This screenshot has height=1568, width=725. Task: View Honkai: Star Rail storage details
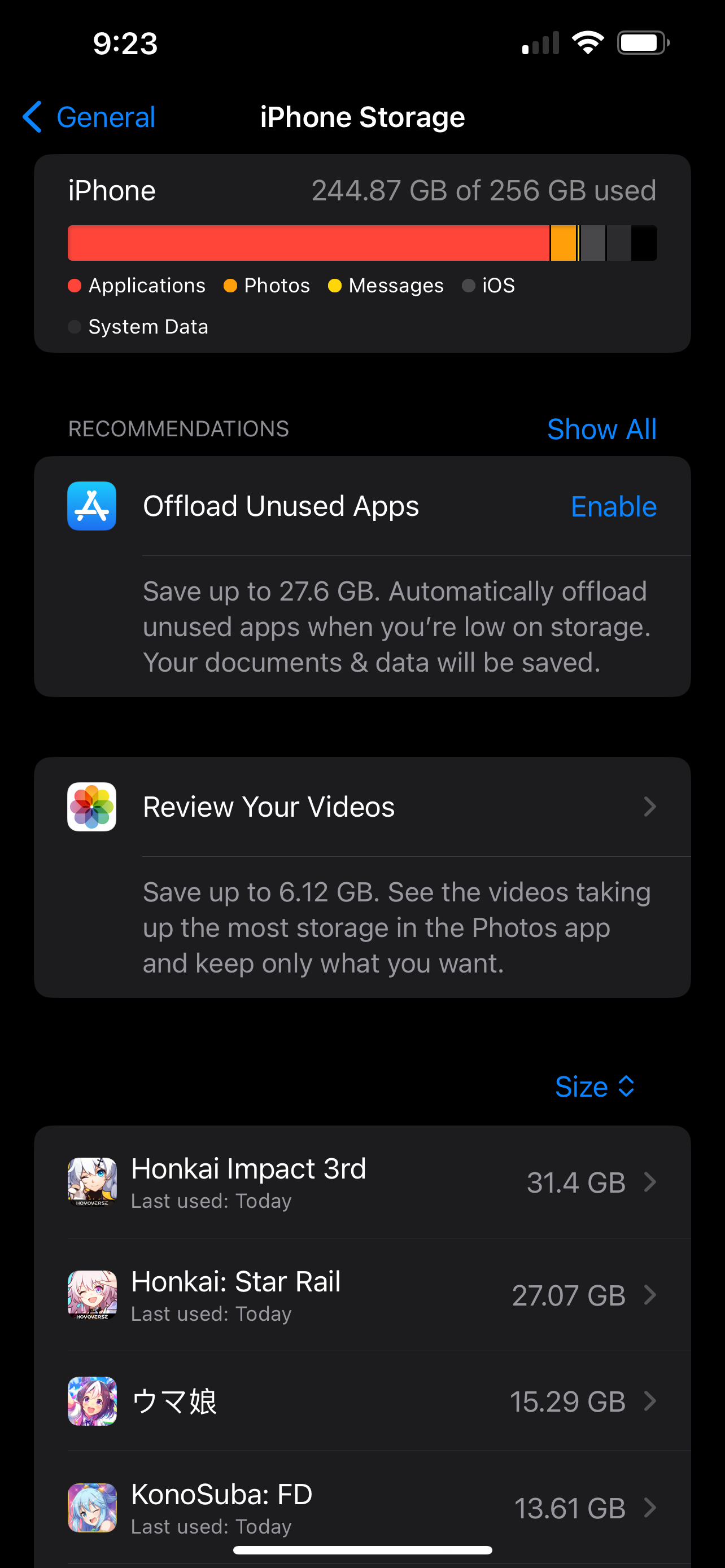point(362,1295)
